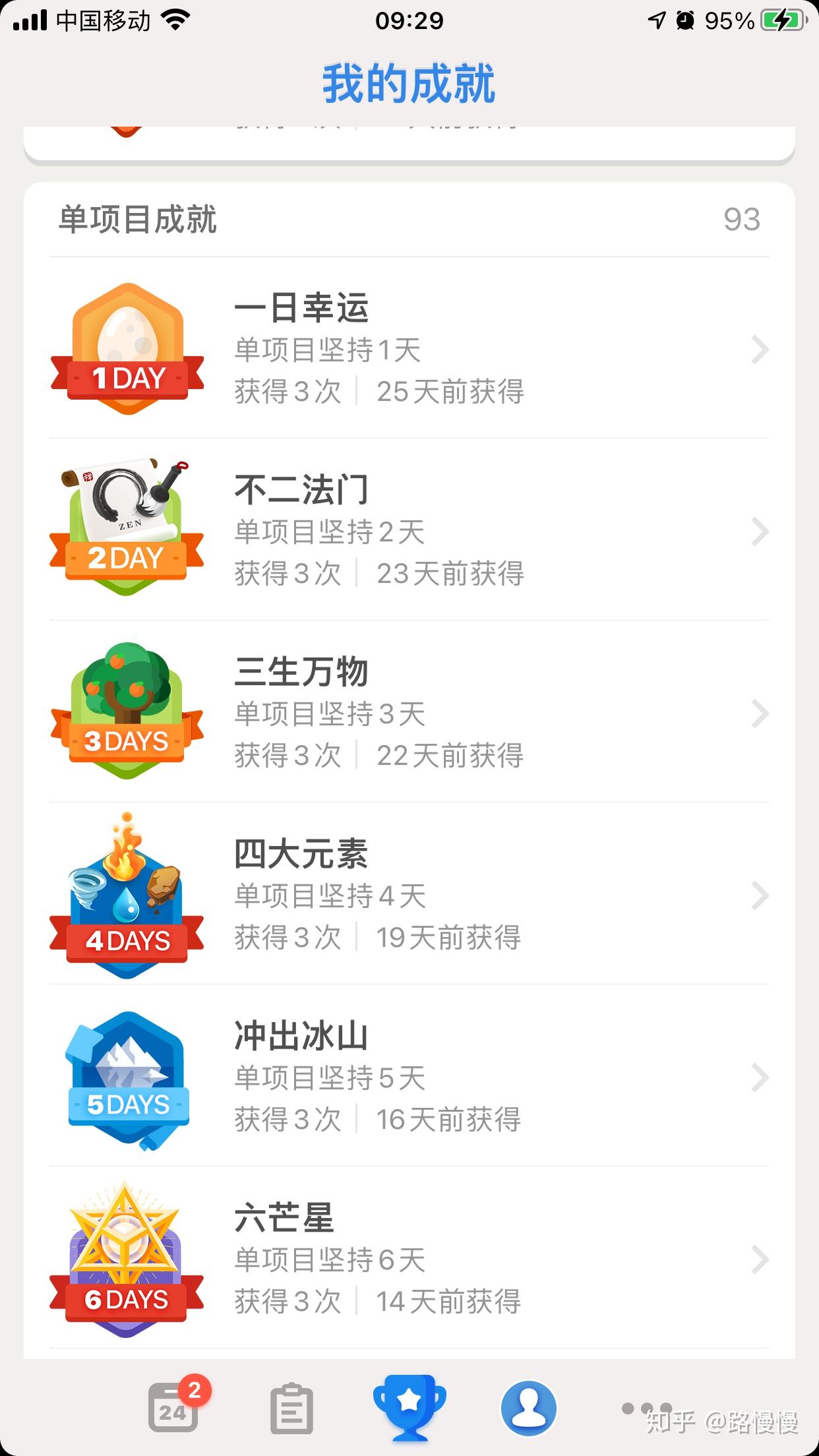Viewport: 819px width, 1456px height.
Task: Select the clipboard habits icon
Action: [292, 1409]
